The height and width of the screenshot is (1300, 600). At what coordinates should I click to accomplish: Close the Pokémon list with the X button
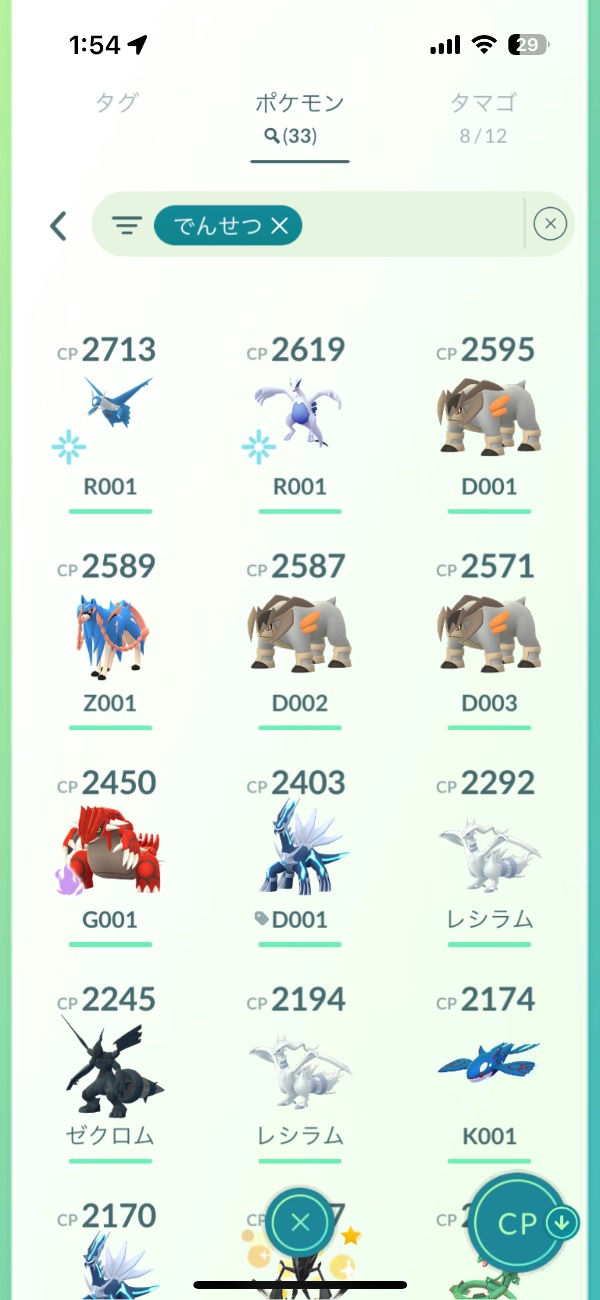tap(301, 1221)
